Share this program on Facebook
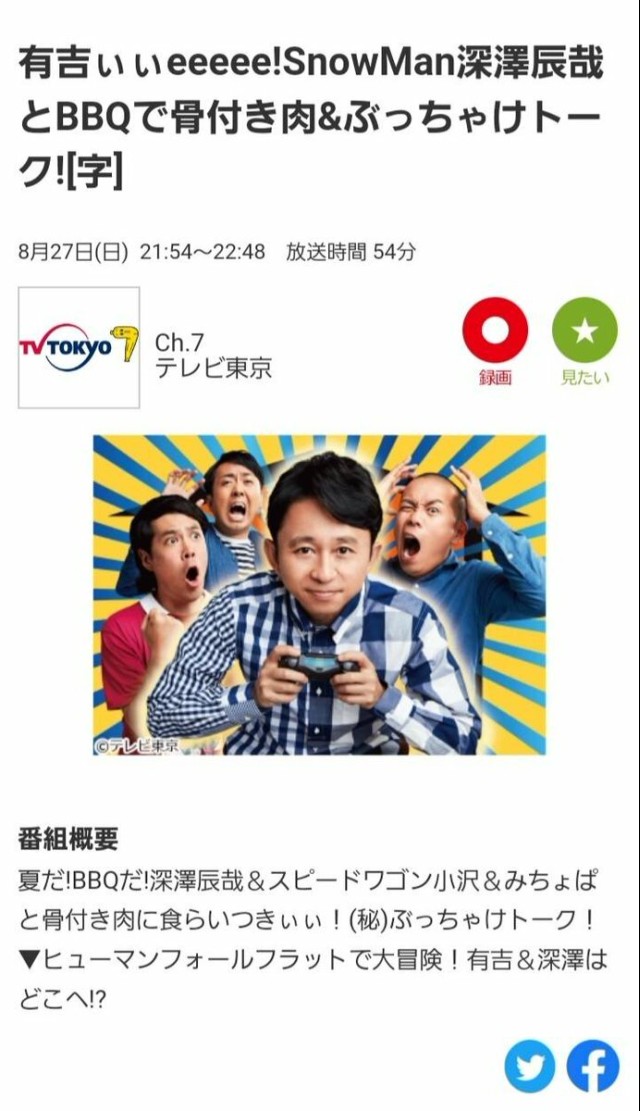The height and width of the screenshot is (1111, 640). pyautogui.click(x=594, y=1066)
